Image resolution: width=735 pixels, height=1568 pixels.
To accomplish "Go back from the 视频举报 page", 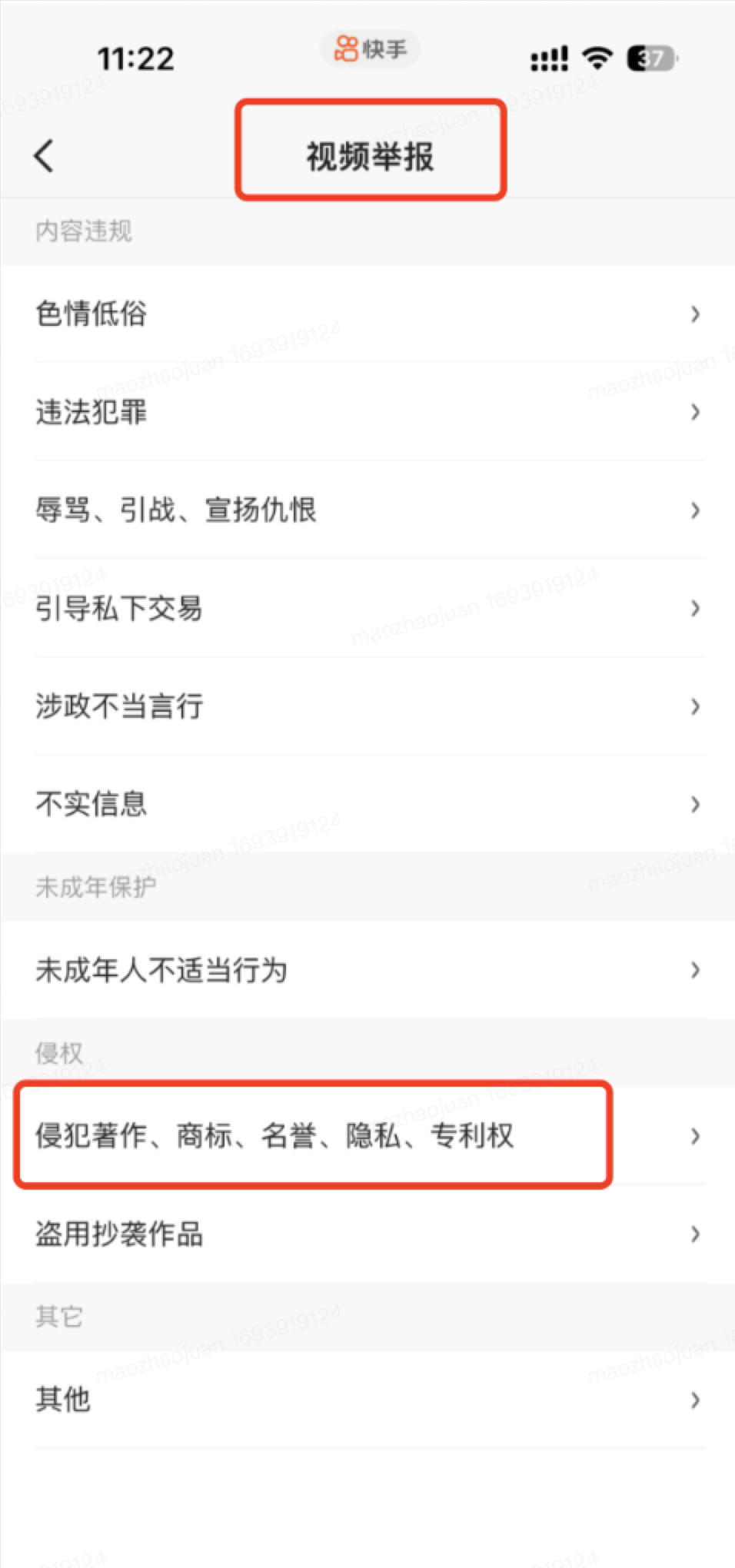I will click(45, 156).
